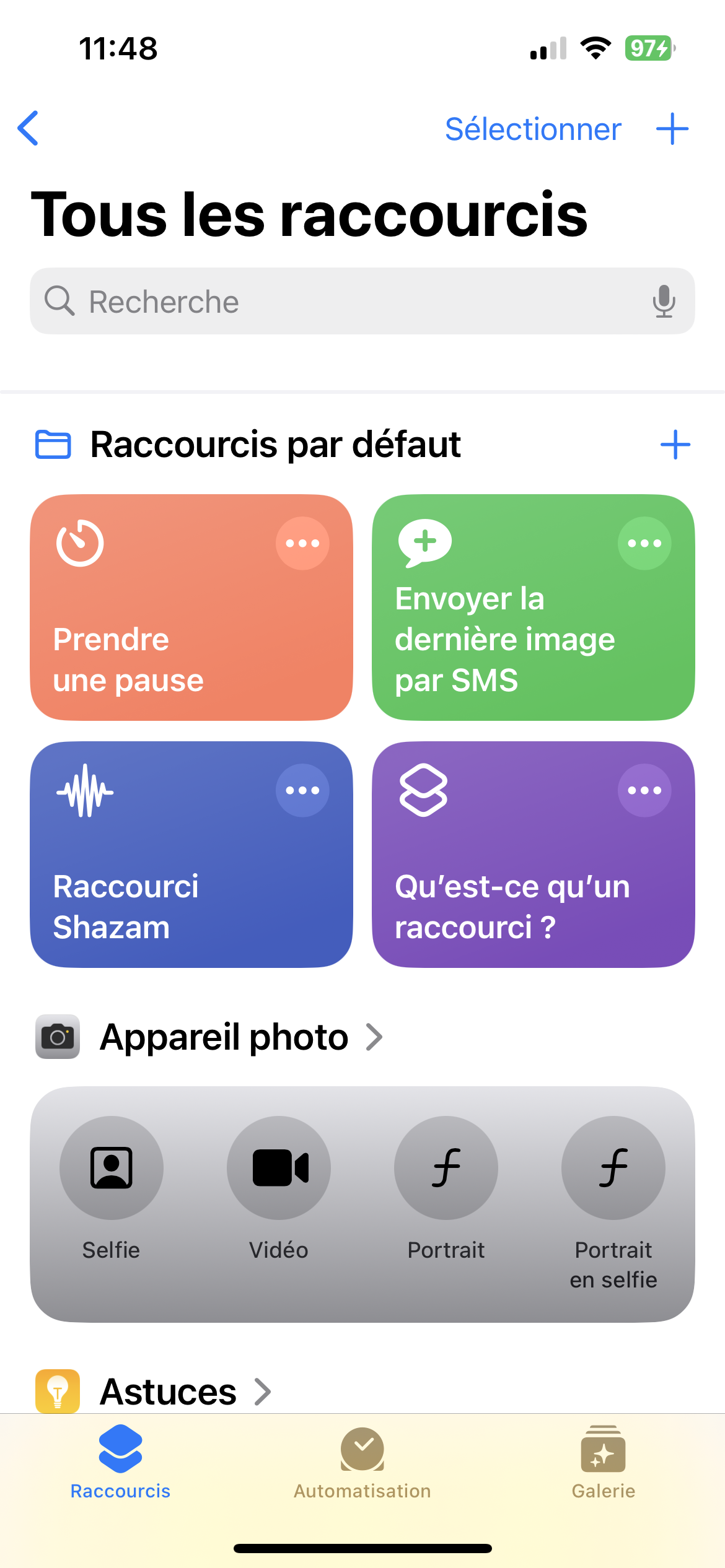This screenshot has width=725, height=1568.
Task: Add shortcut to Raccourcis par défaut folder
Action: 675,445
